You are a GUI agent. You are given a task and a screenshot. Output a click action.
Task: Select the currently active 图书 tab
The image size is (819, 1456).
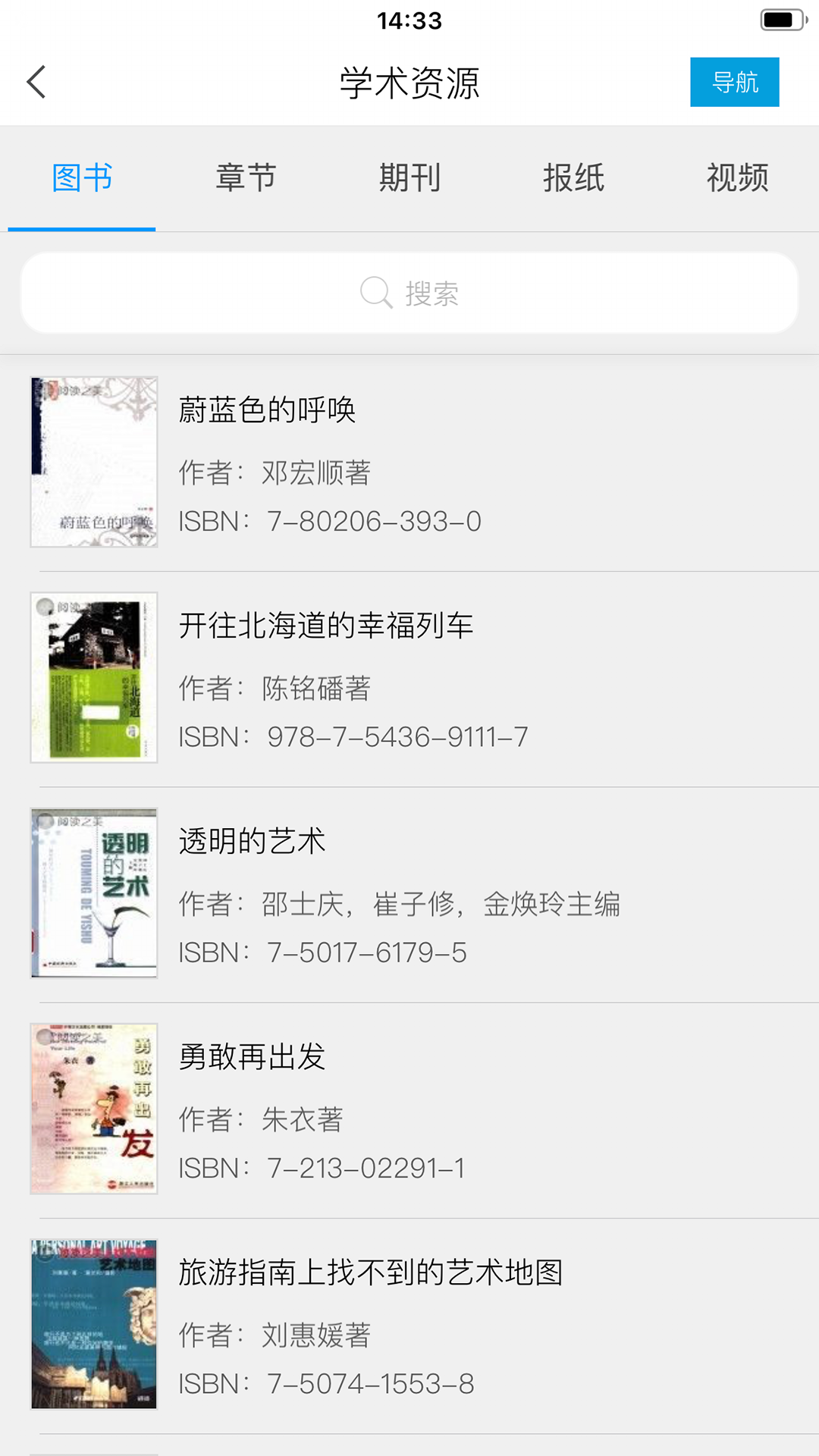[80, 176]
